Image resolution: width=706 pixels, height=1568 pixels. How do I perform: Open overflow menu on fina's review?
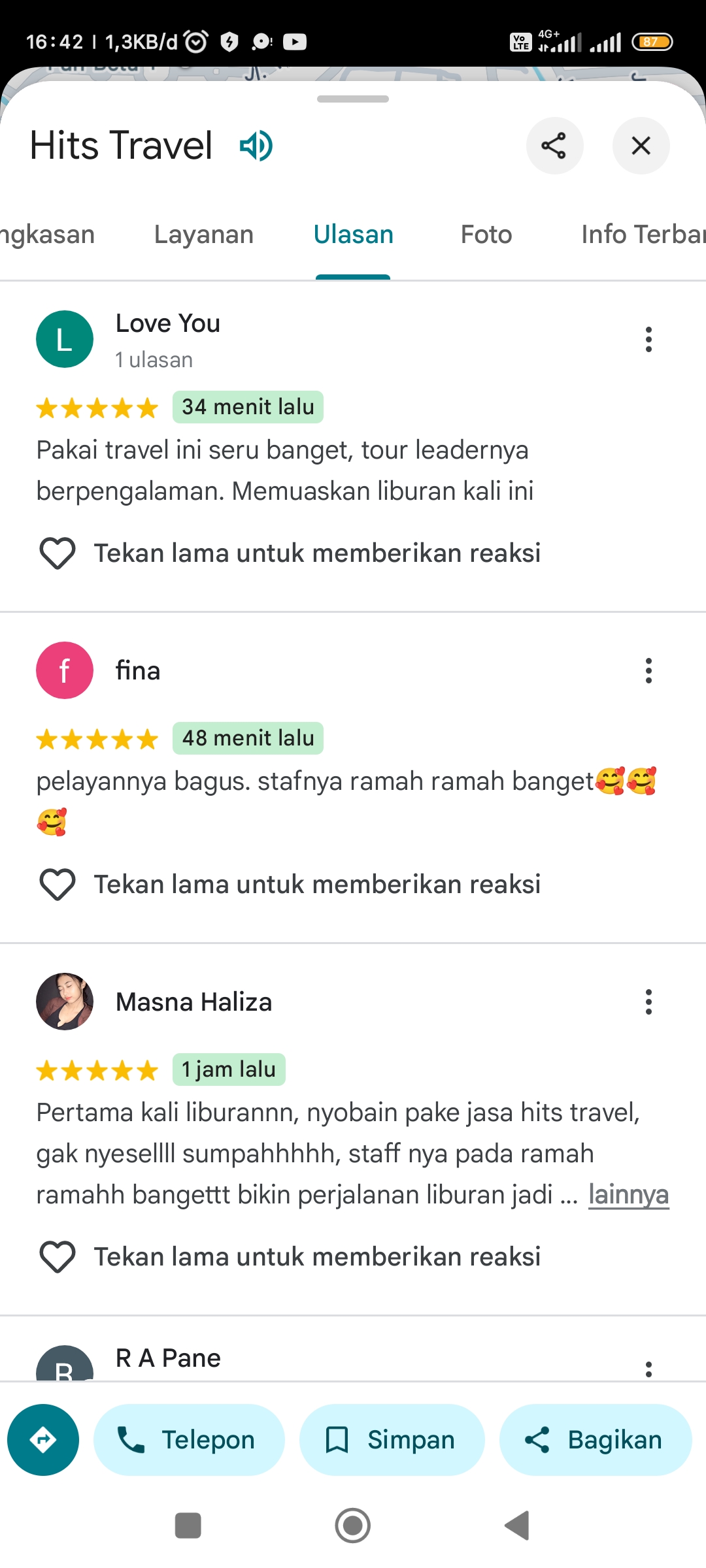tap(648, 670)
